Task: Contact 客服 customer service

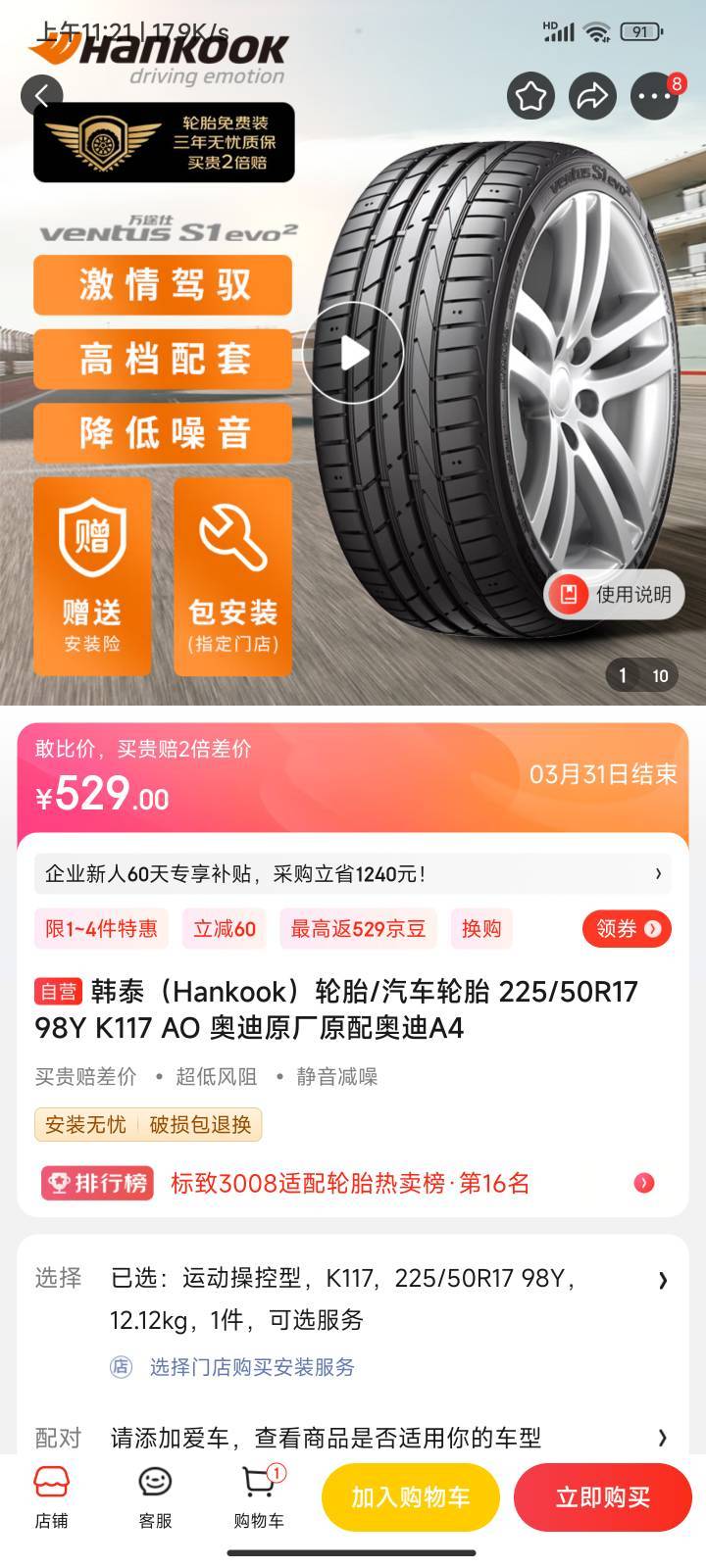Action: tap(155, 1497)
